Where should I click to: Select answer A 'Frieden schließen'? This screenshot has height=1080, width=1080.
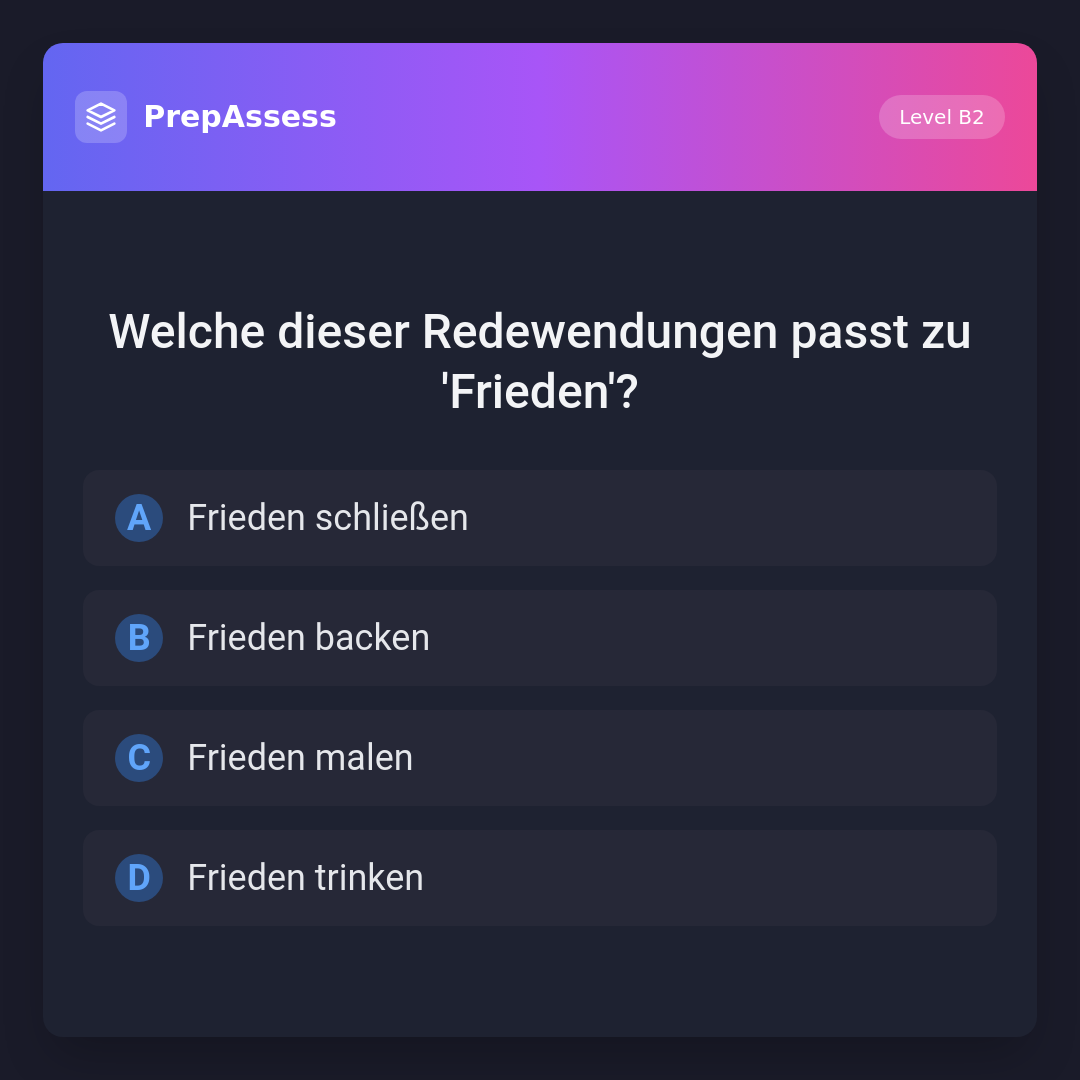[x=540, y=518]
